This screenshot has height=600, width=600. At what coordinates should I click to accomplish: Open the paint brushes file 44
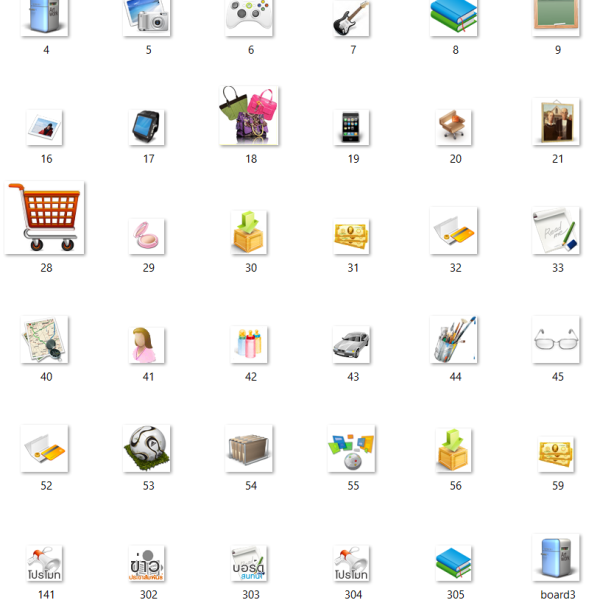[454, 340]
